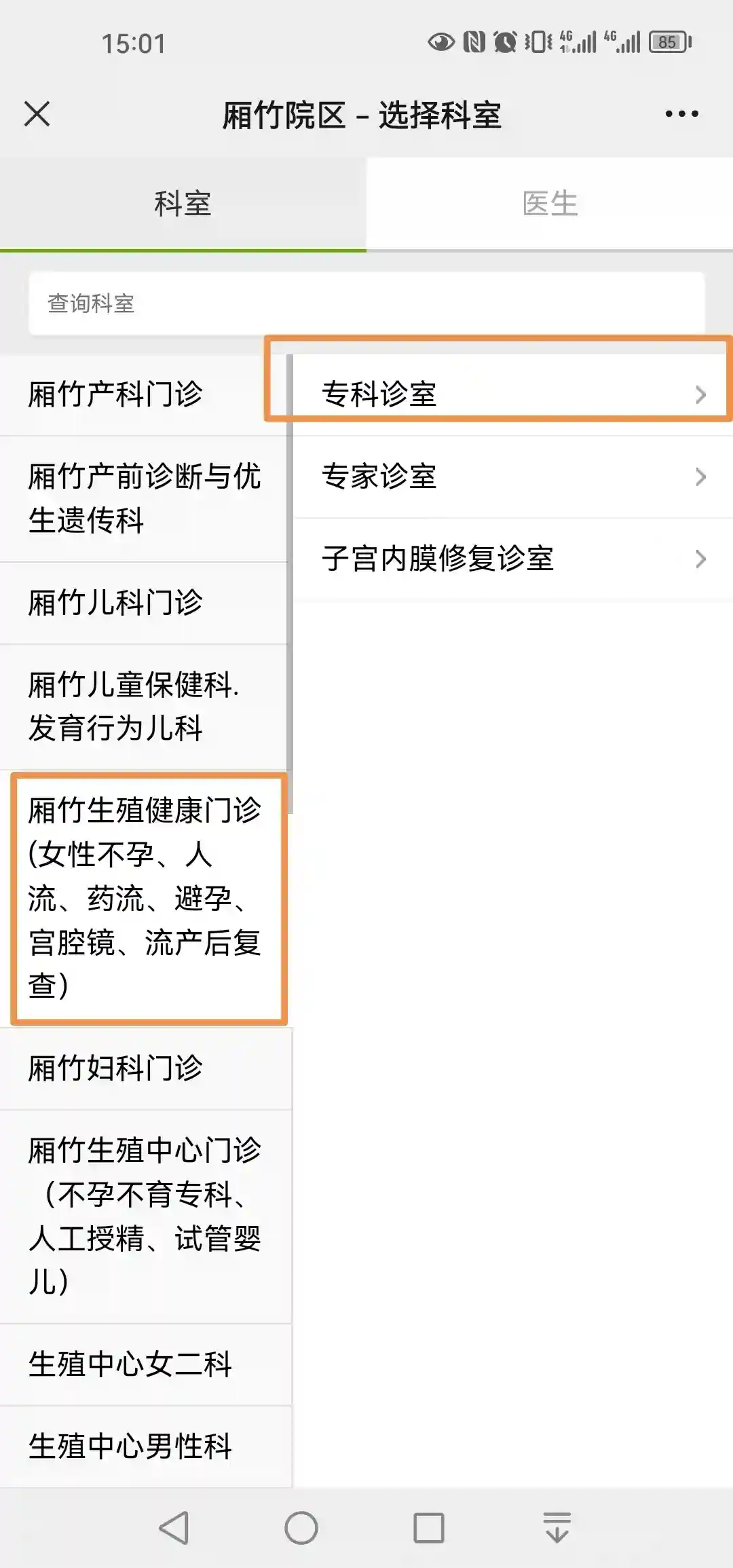Choose 生殖中心女二科

click(x=144, y=1364)
